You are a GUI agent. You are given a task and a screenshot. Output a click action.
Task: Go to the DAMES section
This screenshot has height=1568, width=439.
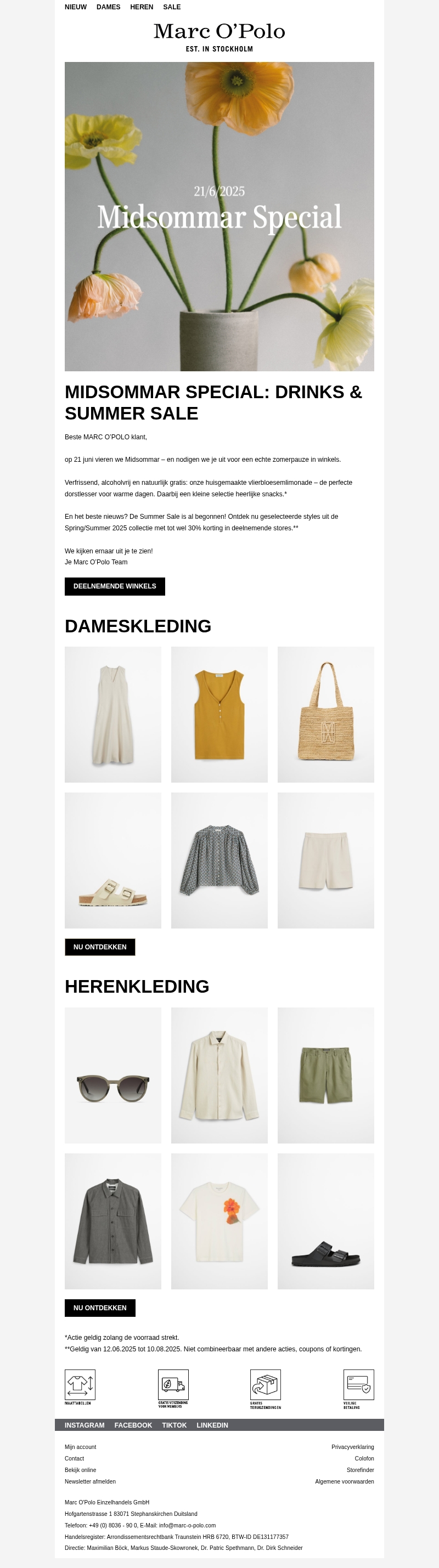point(109,7)
